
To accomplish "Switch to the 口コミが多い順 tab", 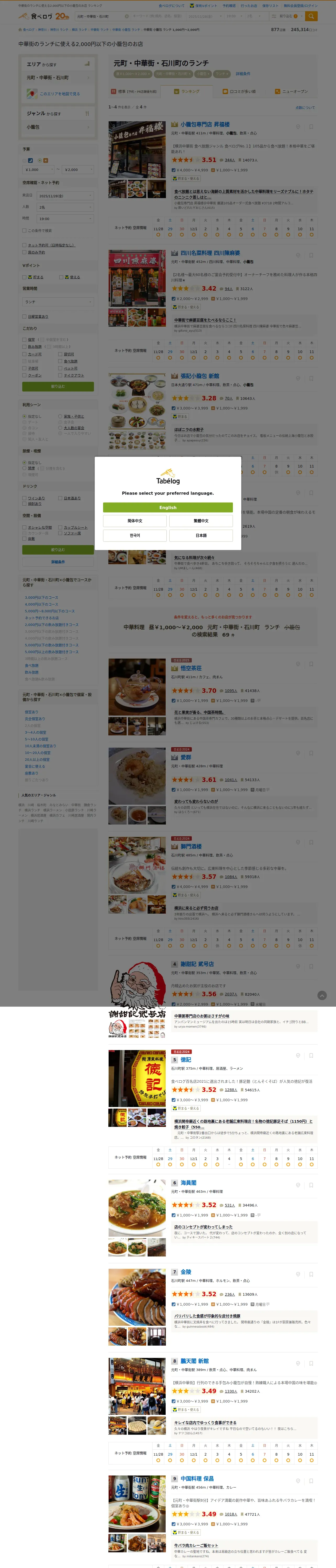I will (x=242, y=91).
